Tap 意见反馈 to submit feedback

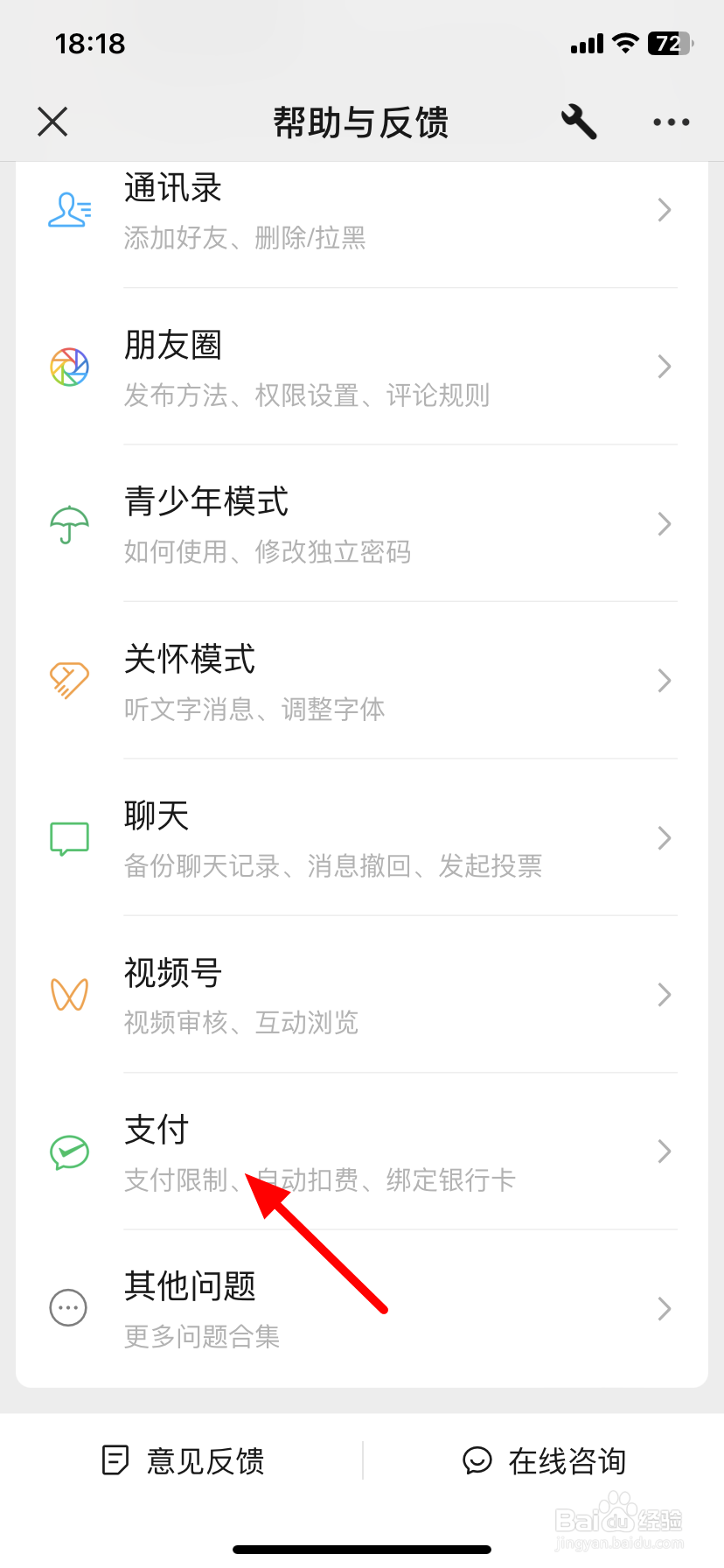(x=183, y=1460)
